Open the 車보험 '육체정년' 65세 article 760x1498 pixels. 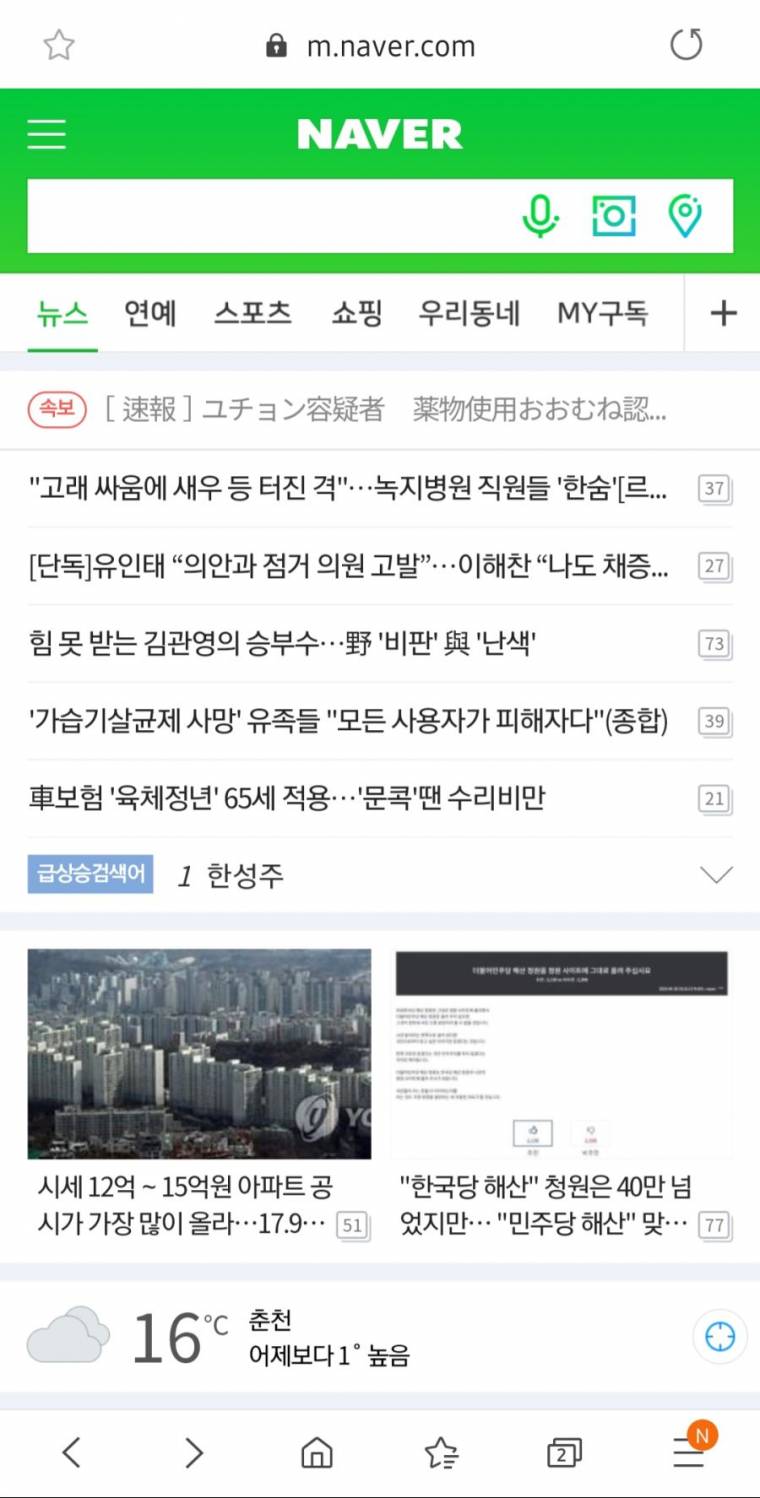(287, 799)
